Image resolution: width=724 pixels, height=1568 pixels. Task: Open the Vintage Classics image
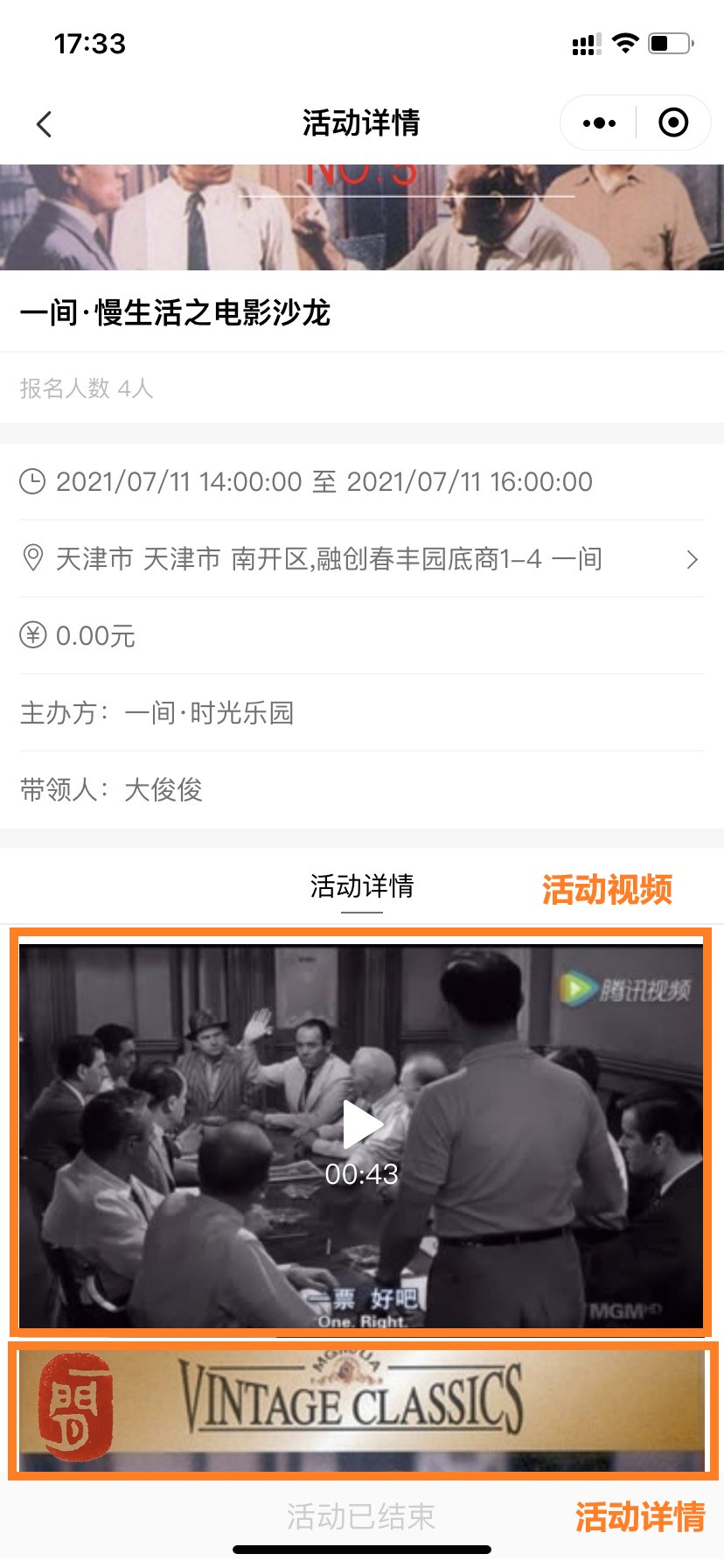tap(361, 1409)
